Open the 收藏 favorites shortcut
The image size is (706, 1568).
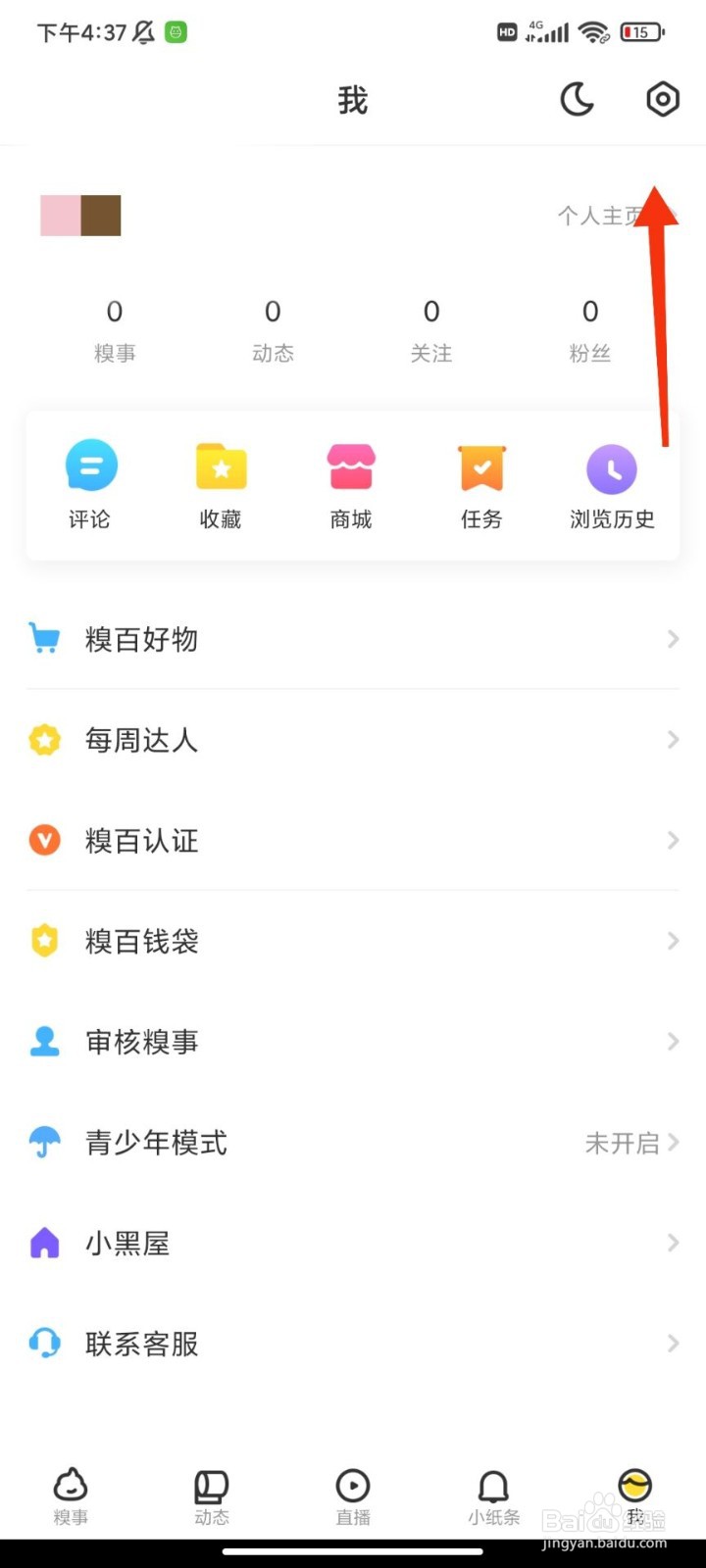221,485
